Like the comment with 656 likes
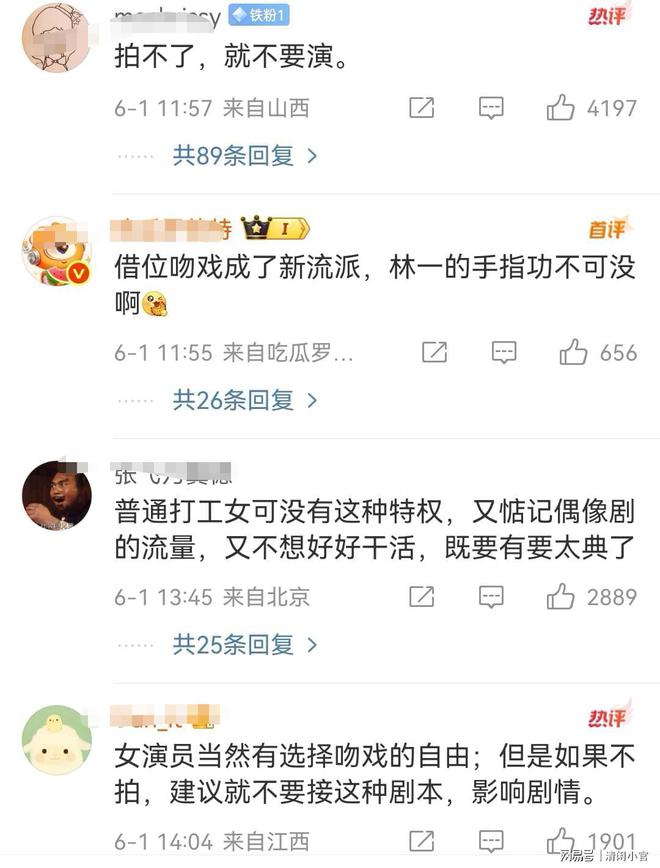 tap(573, 352)
